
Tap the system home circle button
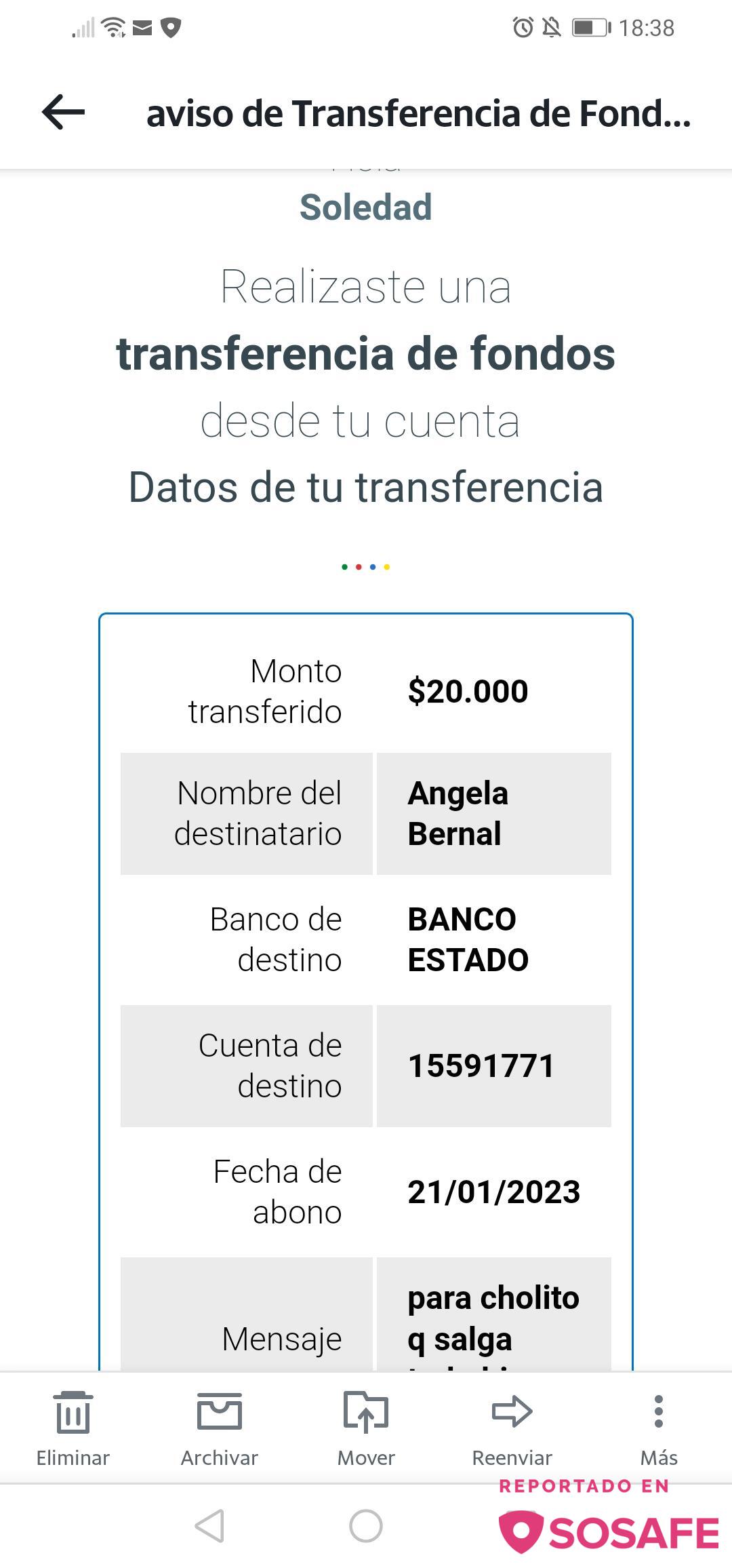tap(366, 1526)
